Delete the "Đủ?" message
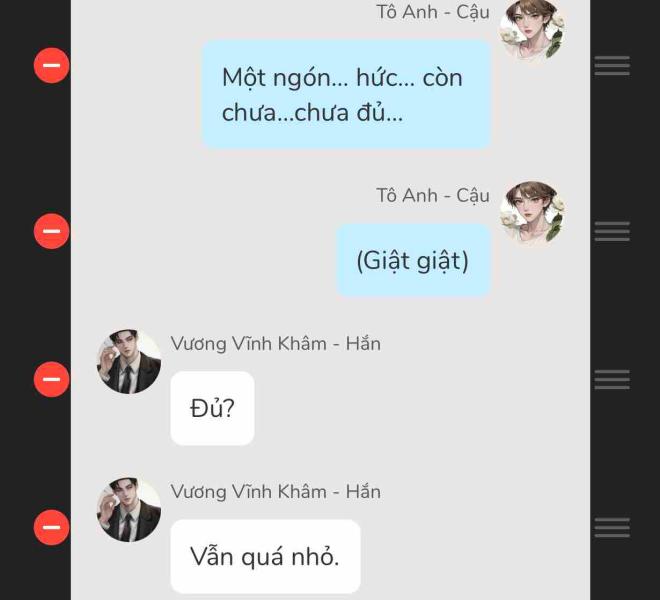Screen dimensions: 660x600 click(52, 380)
